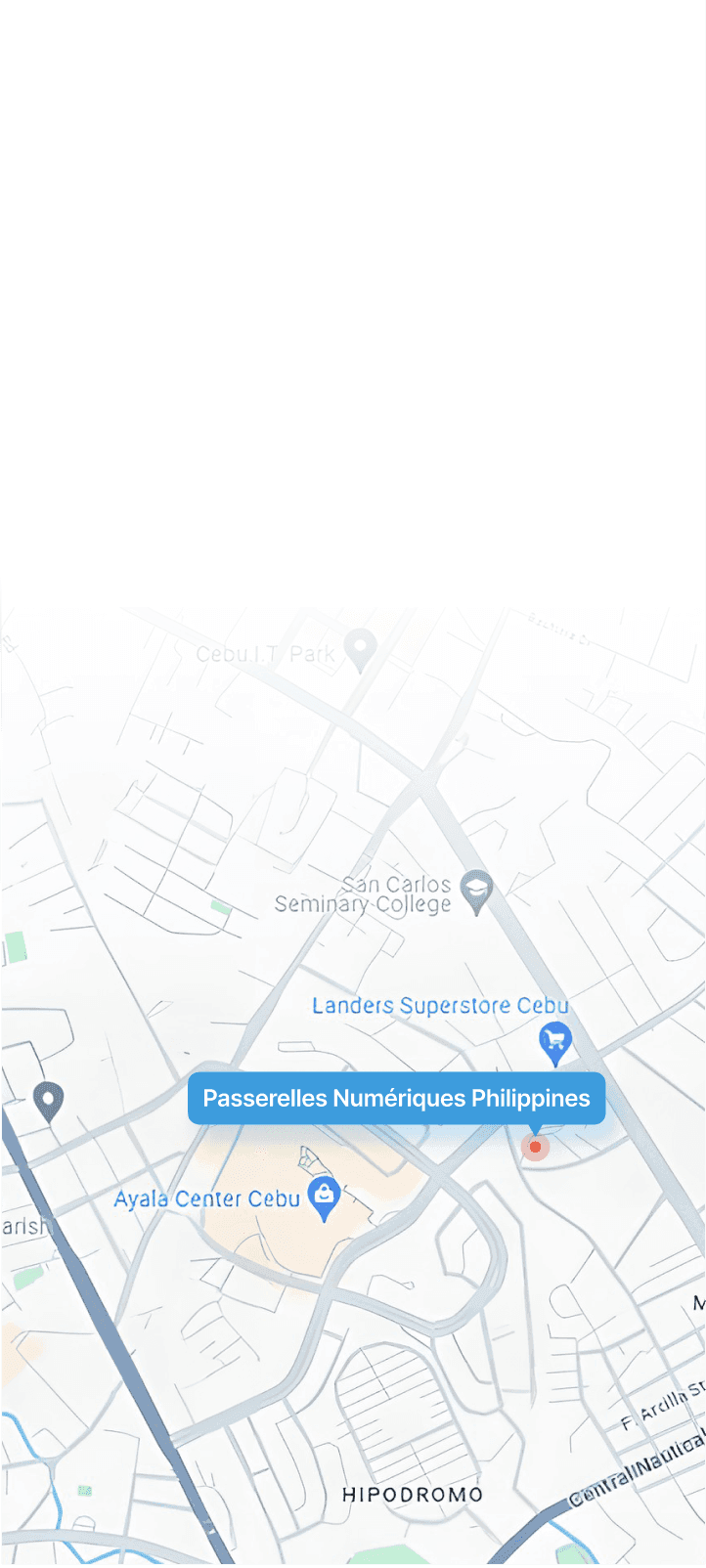
Task: Tap the Passerelles Numériques Philippines callout
Action: (x=396, y=1099)
